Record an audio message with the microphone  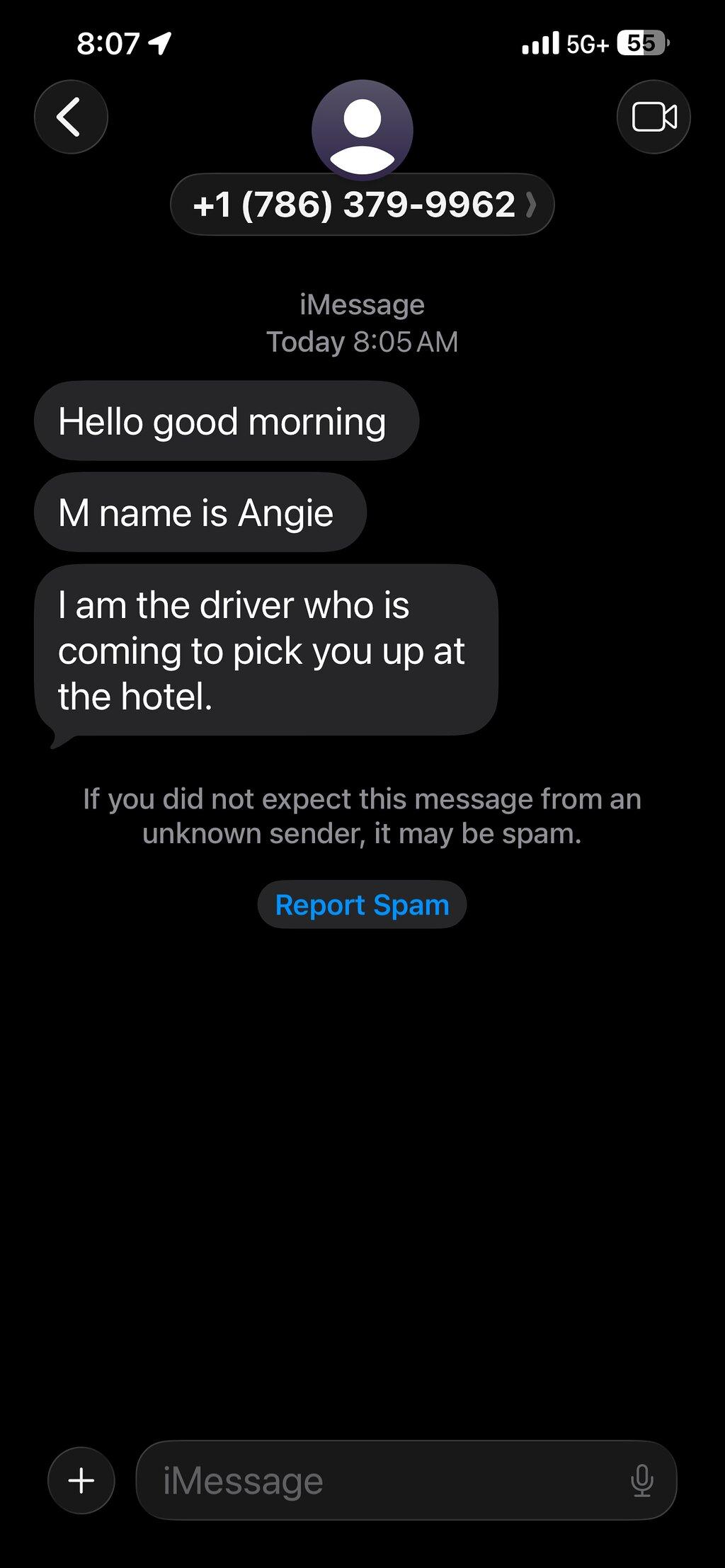[x=641, y=1481]
